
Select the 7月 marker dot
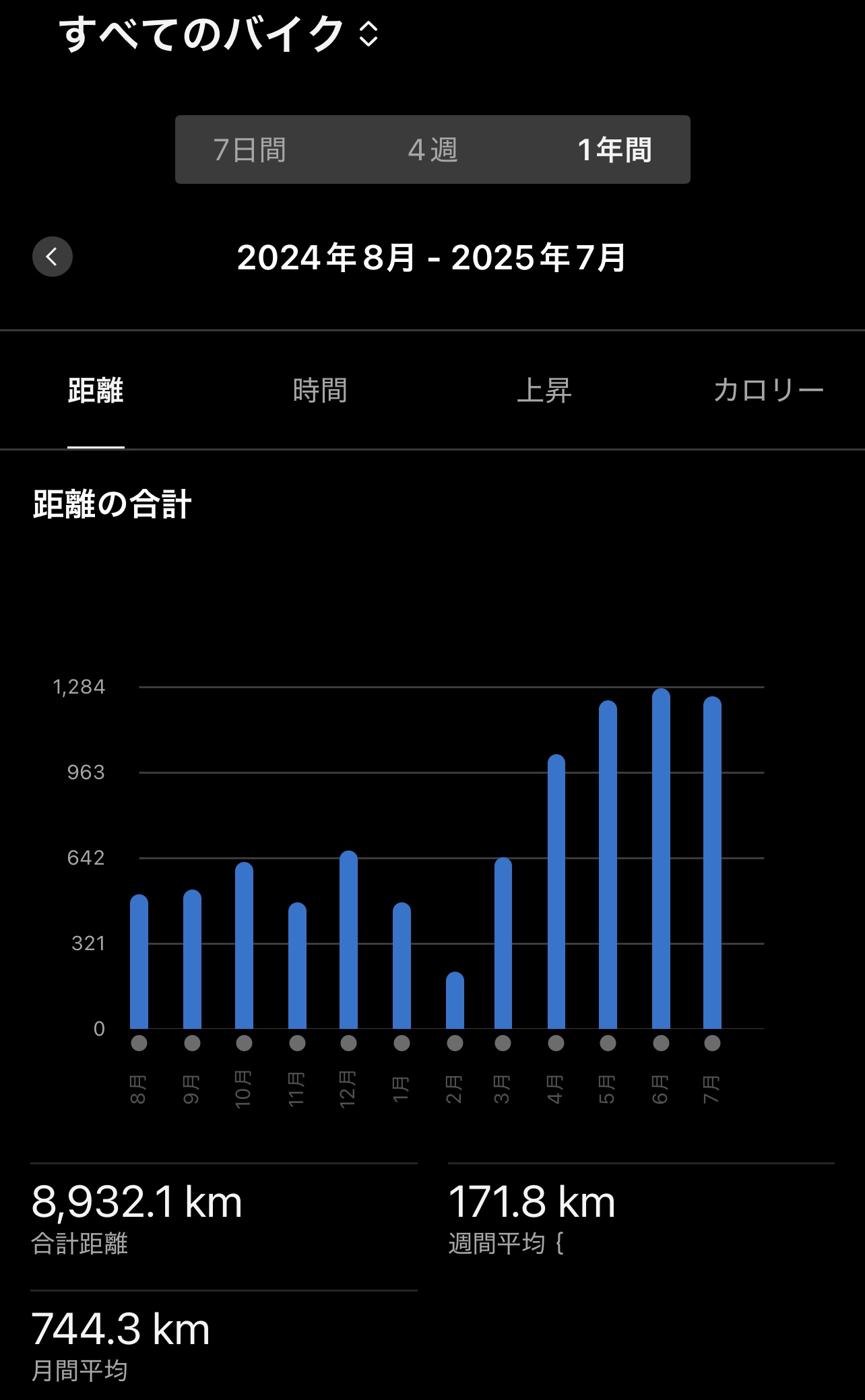712,1043
